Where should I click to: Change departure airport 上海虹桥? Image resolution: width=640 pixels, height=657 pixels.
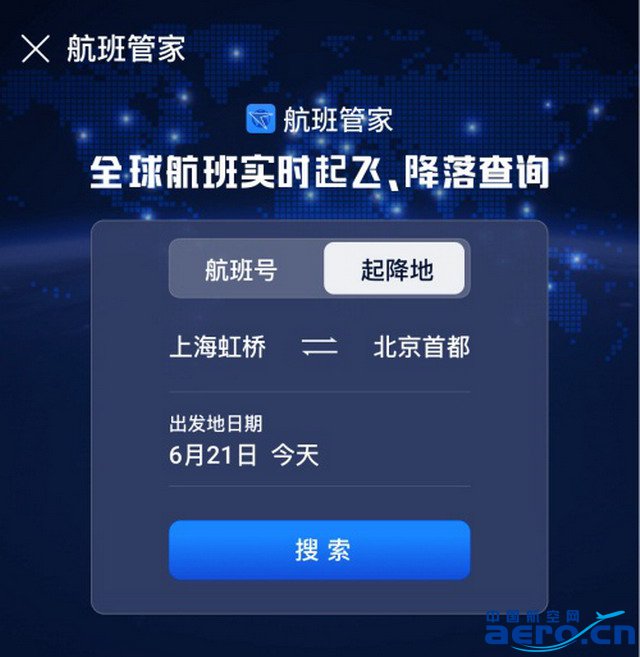[219, 347]
